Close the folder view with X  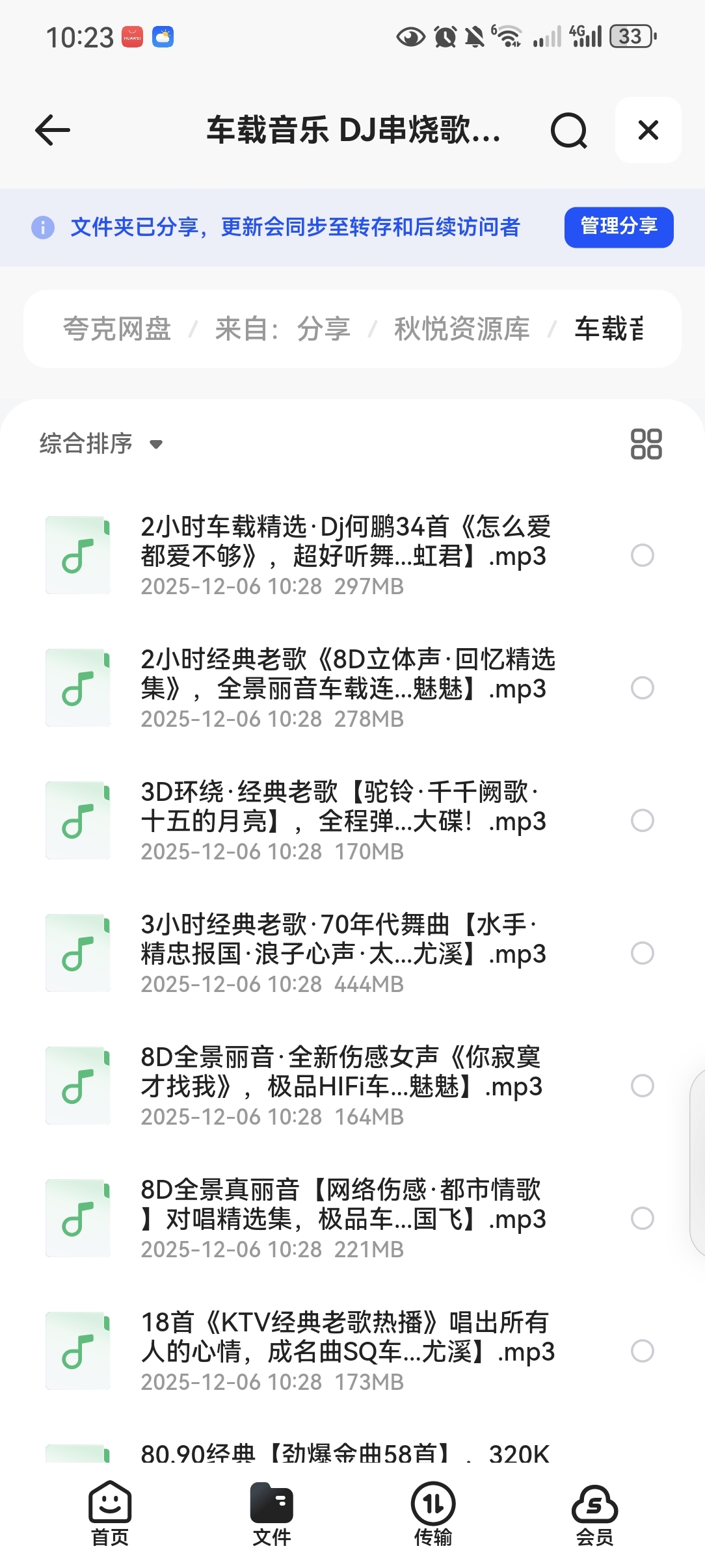tap(648, 130)
